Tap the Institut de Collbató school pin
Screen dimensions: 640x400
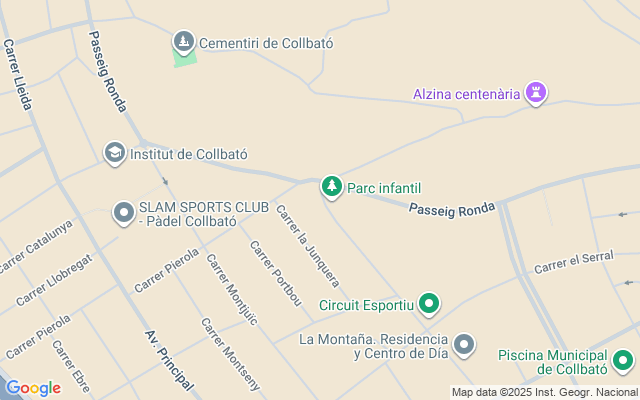click(115, 153)
